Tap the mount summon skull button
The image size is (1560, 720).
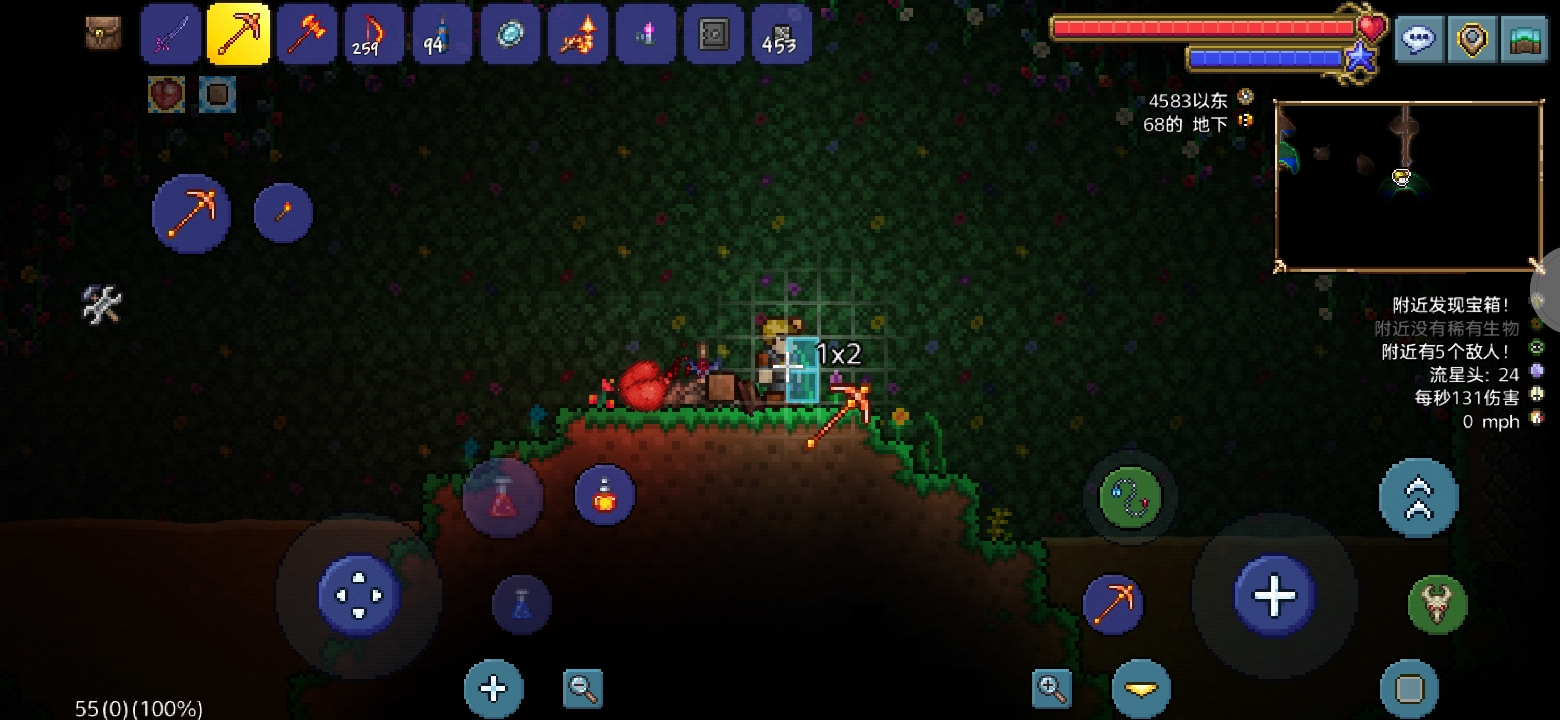1437,604
